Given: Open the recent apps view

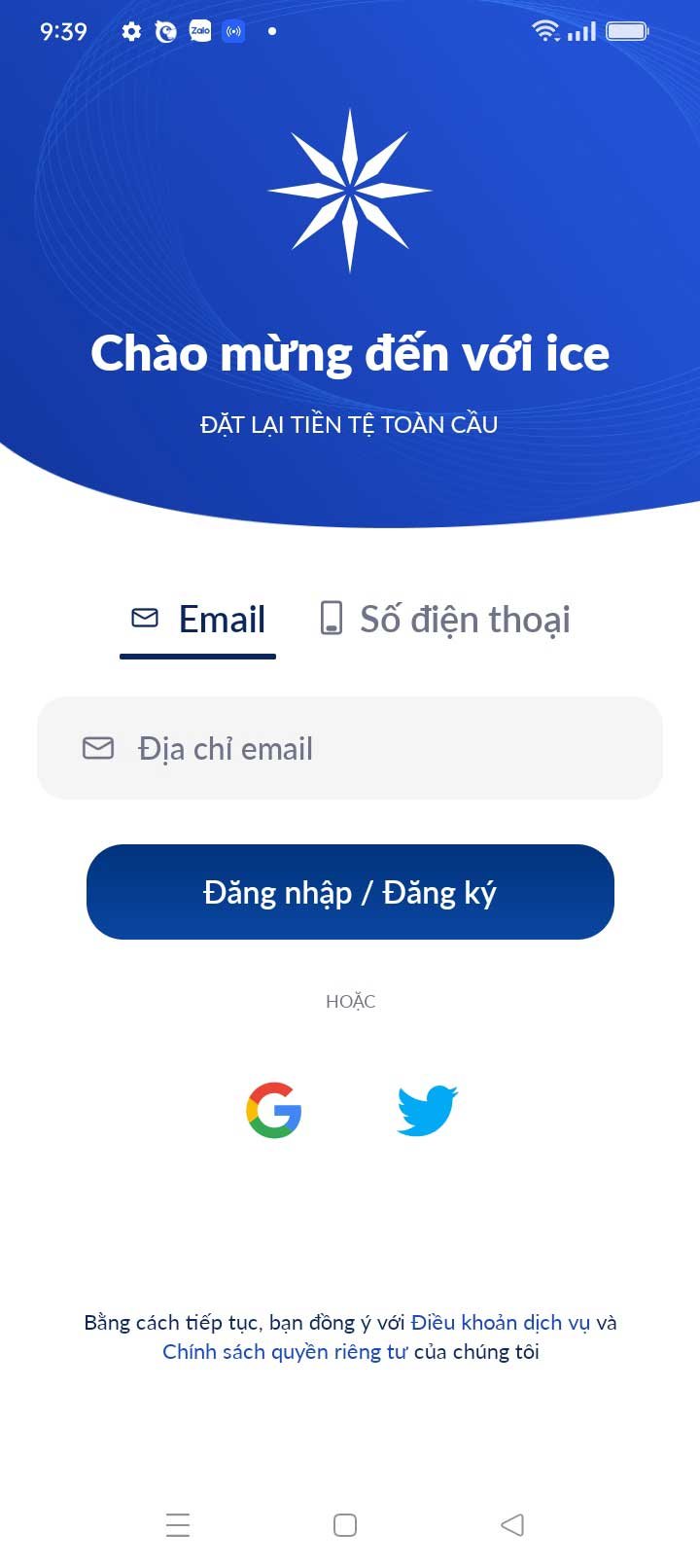Looking at the screenshot, I should (x=178, y=1524).
